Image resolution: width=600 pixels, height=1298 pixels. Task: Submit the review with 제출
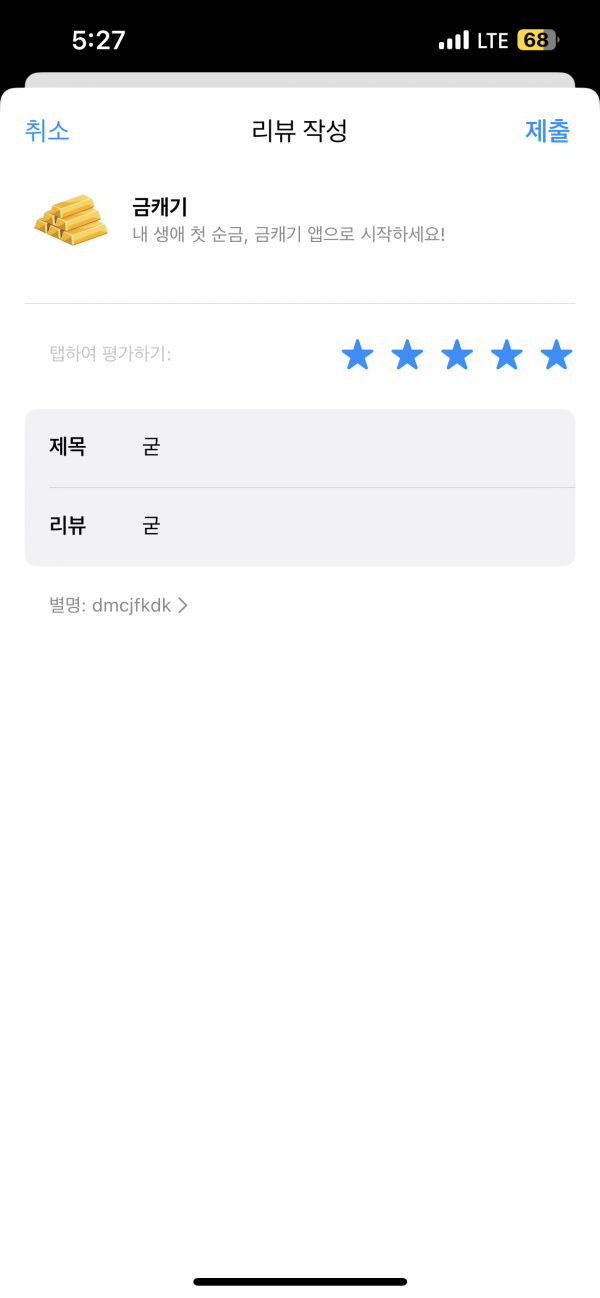pos(547,131)
